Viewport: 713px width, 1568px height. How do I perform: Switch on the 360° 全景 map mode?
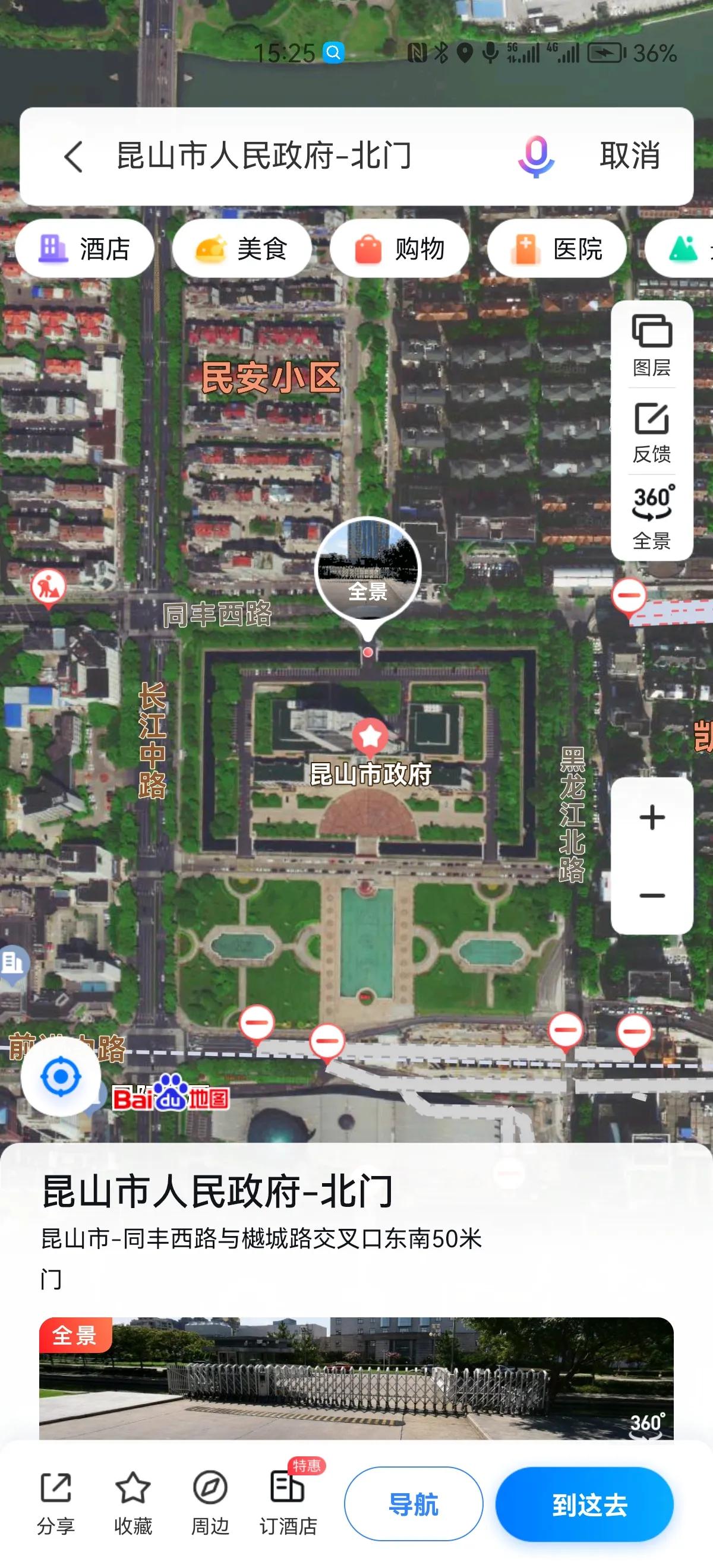pyautogui.click(x=651, y=517)
